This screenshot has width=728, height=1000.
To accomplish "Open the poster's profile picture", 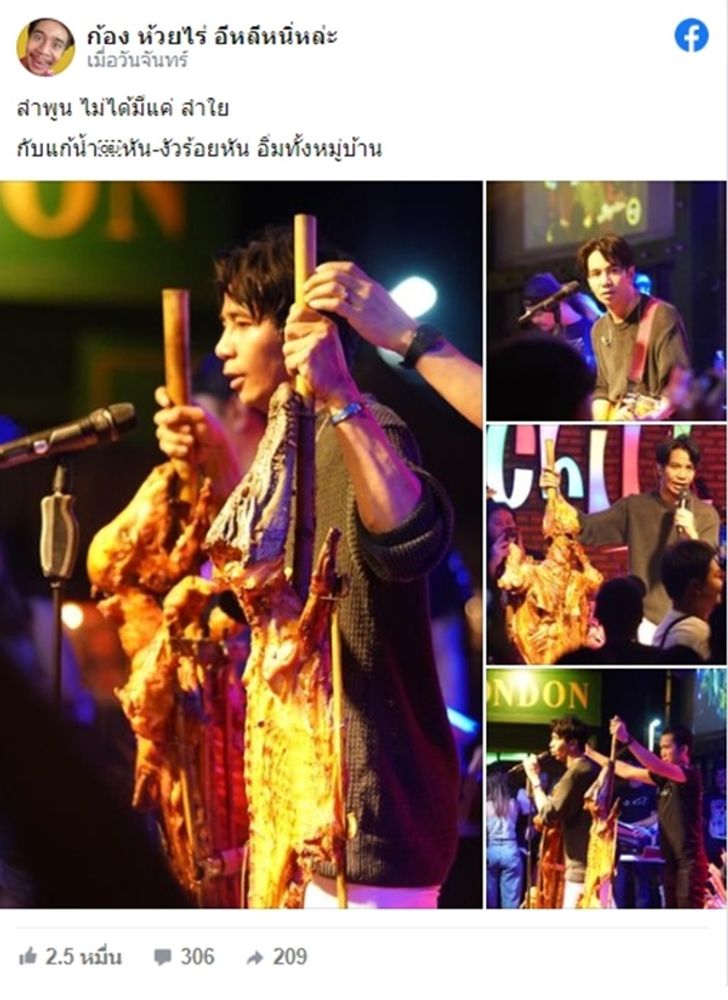I will coord(46,47).
